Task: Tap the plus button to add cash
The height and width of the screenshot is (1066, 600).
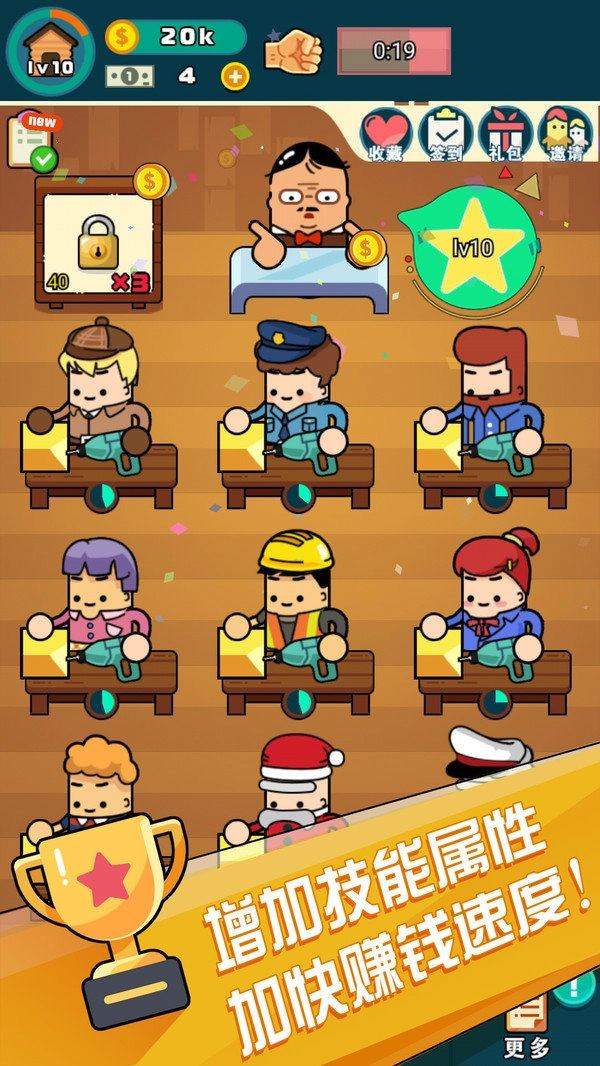Action: (x=234, y=77)
